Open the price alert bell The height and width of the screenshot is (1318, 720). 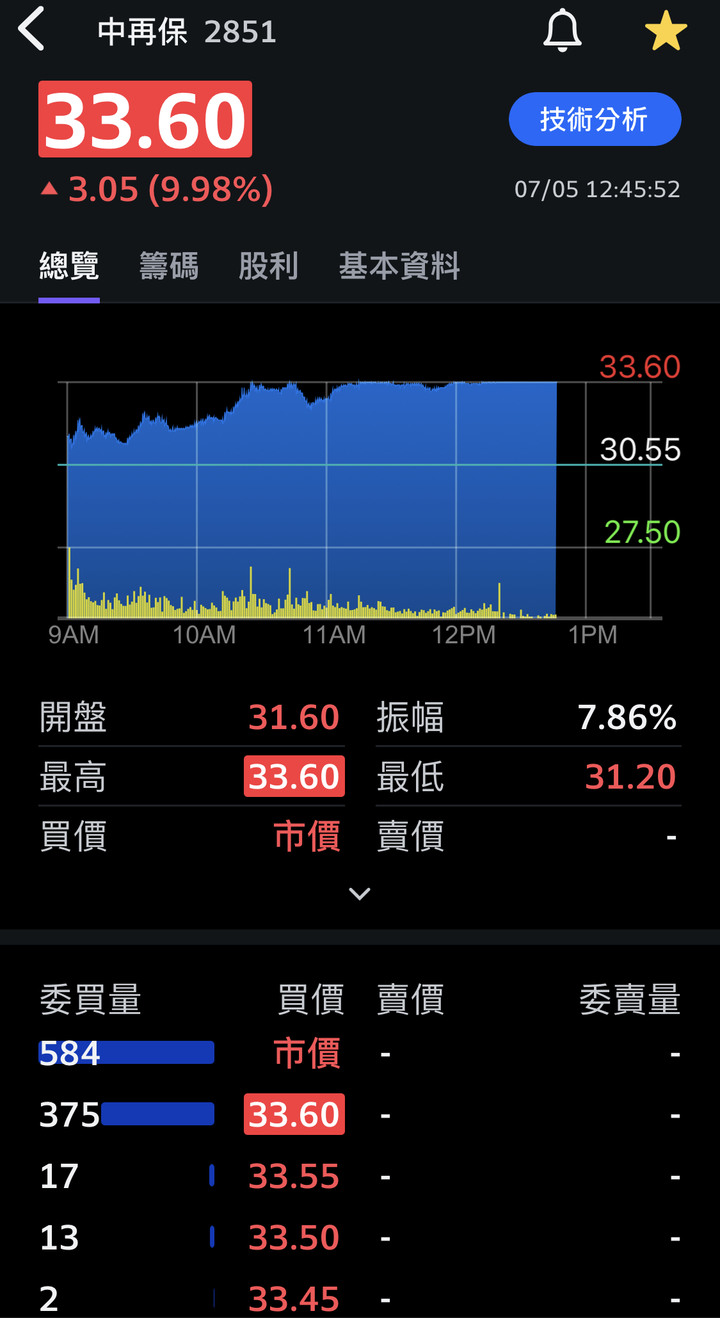pyautogui.click(x=562, y=31)
